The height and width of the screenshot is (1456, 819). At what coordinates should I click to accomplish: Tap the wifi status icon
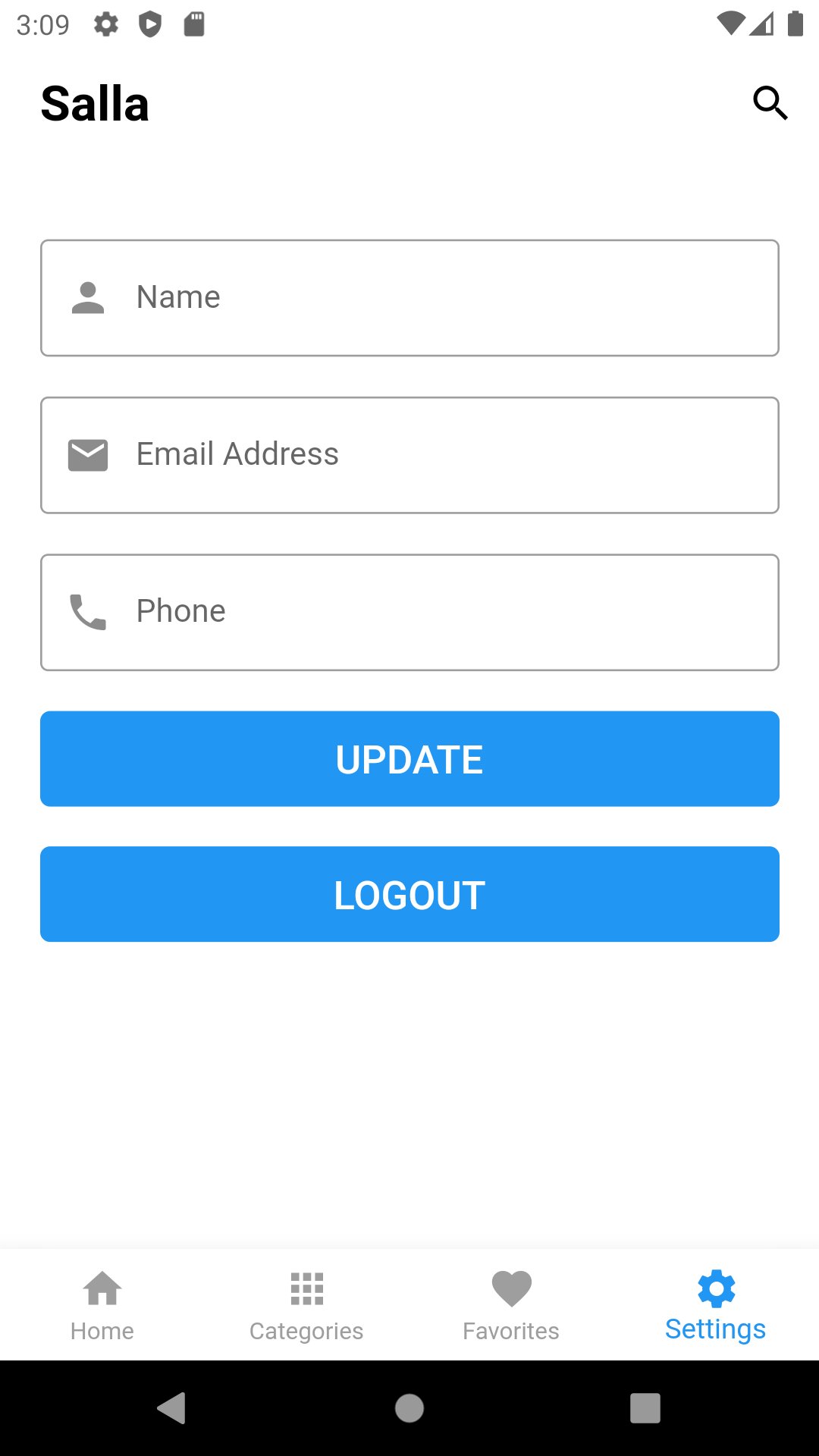(x=730, y=24)
